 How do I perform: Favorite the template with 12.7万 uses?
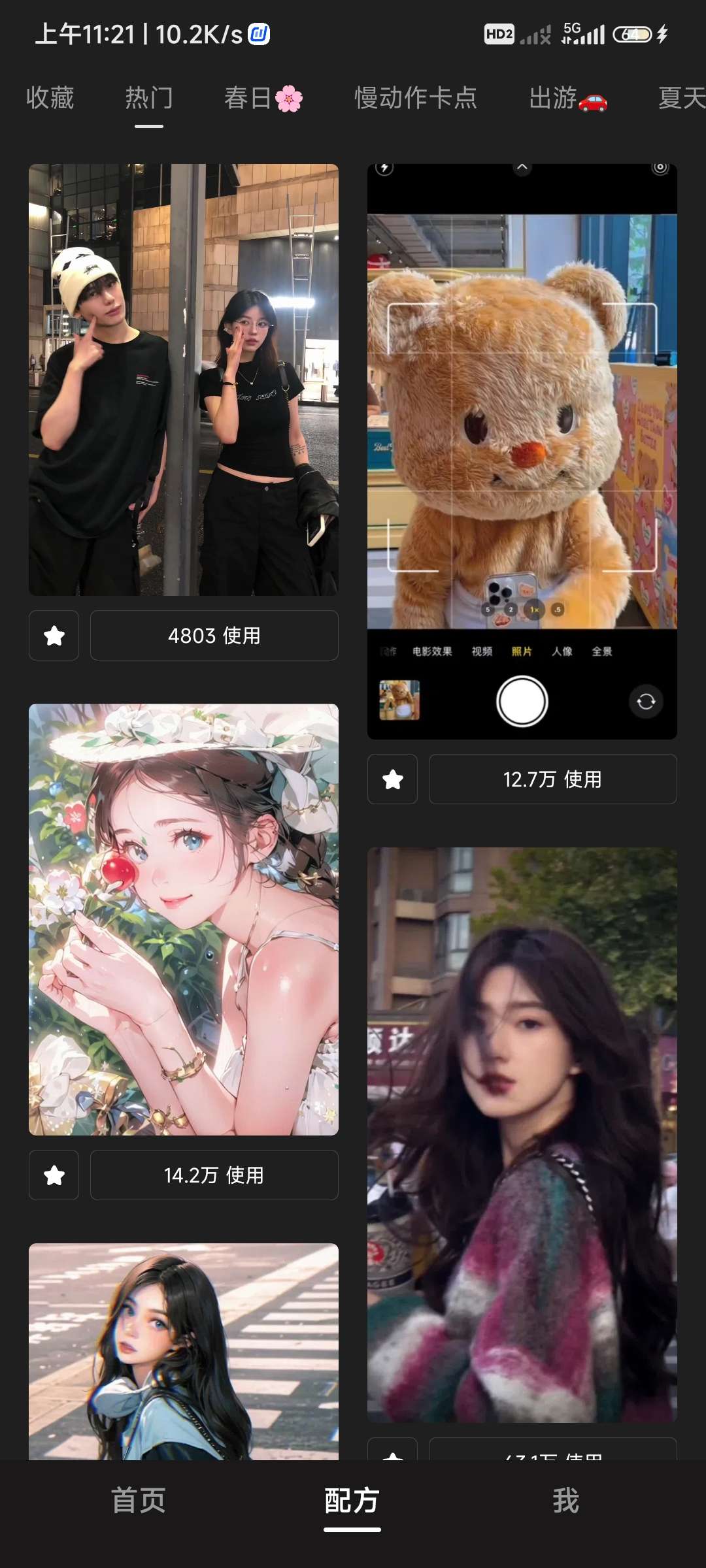[392, 779]
